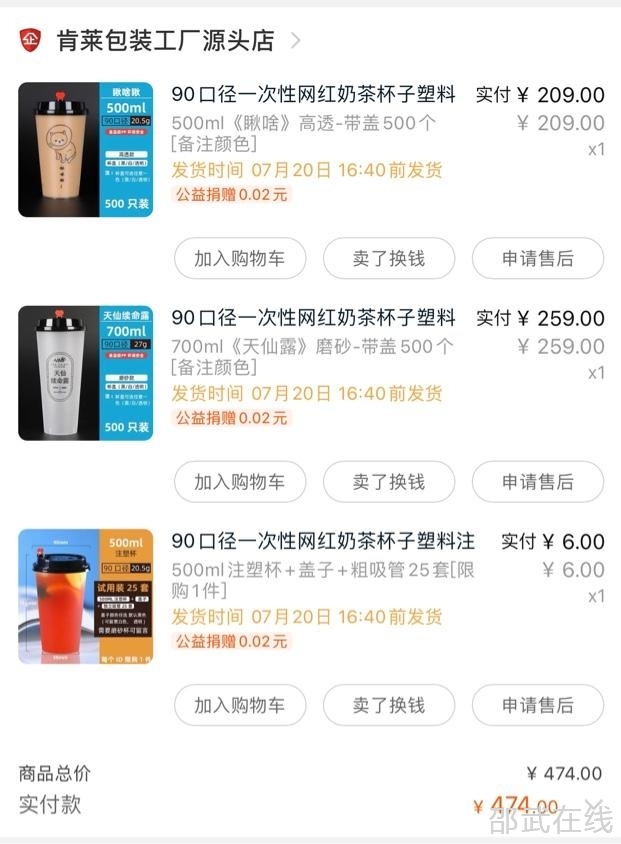Request after-sales for the 500ml《瞅啥》cup
621x844 pixels.
click(x=537, y=258)
